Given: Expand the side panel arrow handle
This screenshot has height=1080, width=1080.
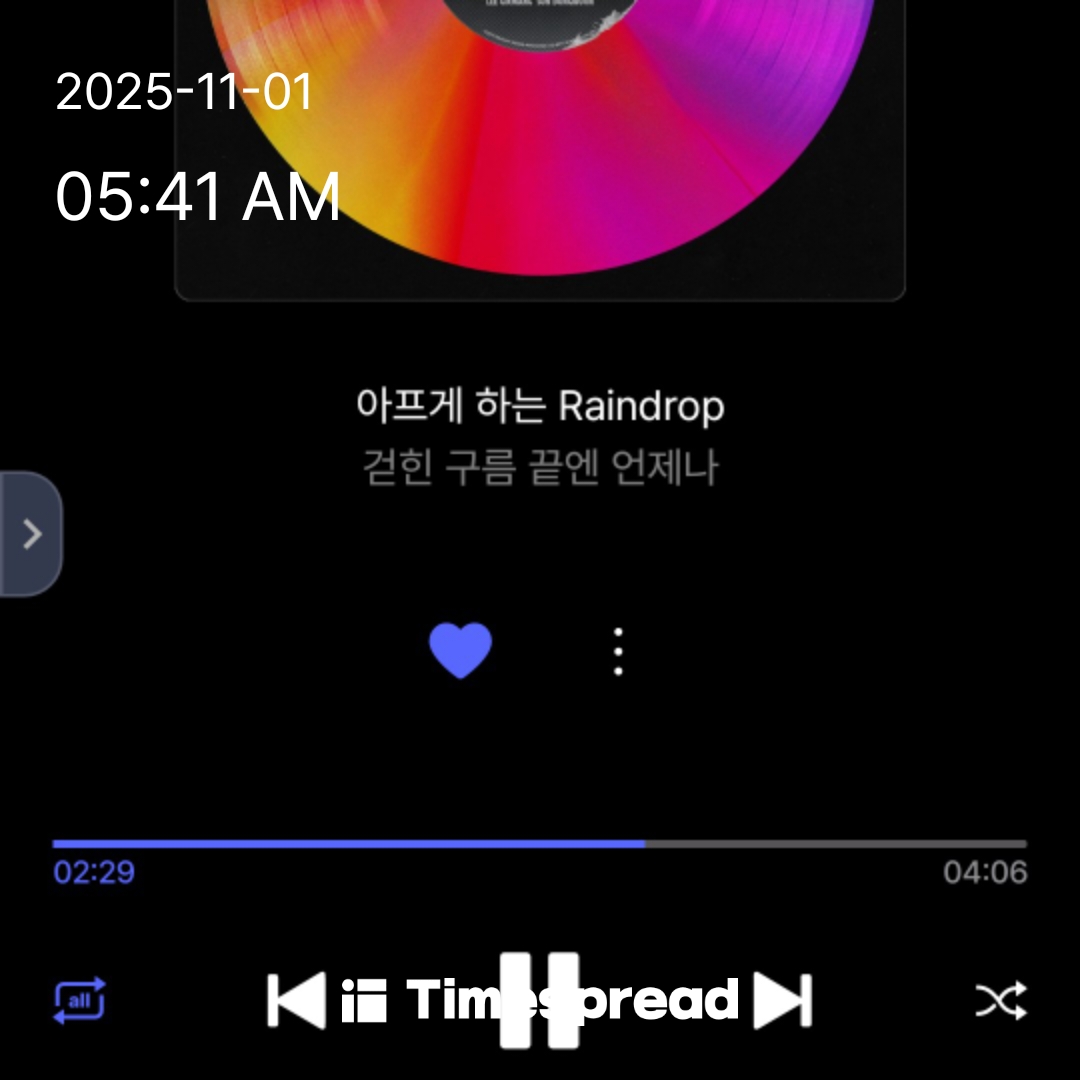Looking at the screenshot, I should point(31,534).
